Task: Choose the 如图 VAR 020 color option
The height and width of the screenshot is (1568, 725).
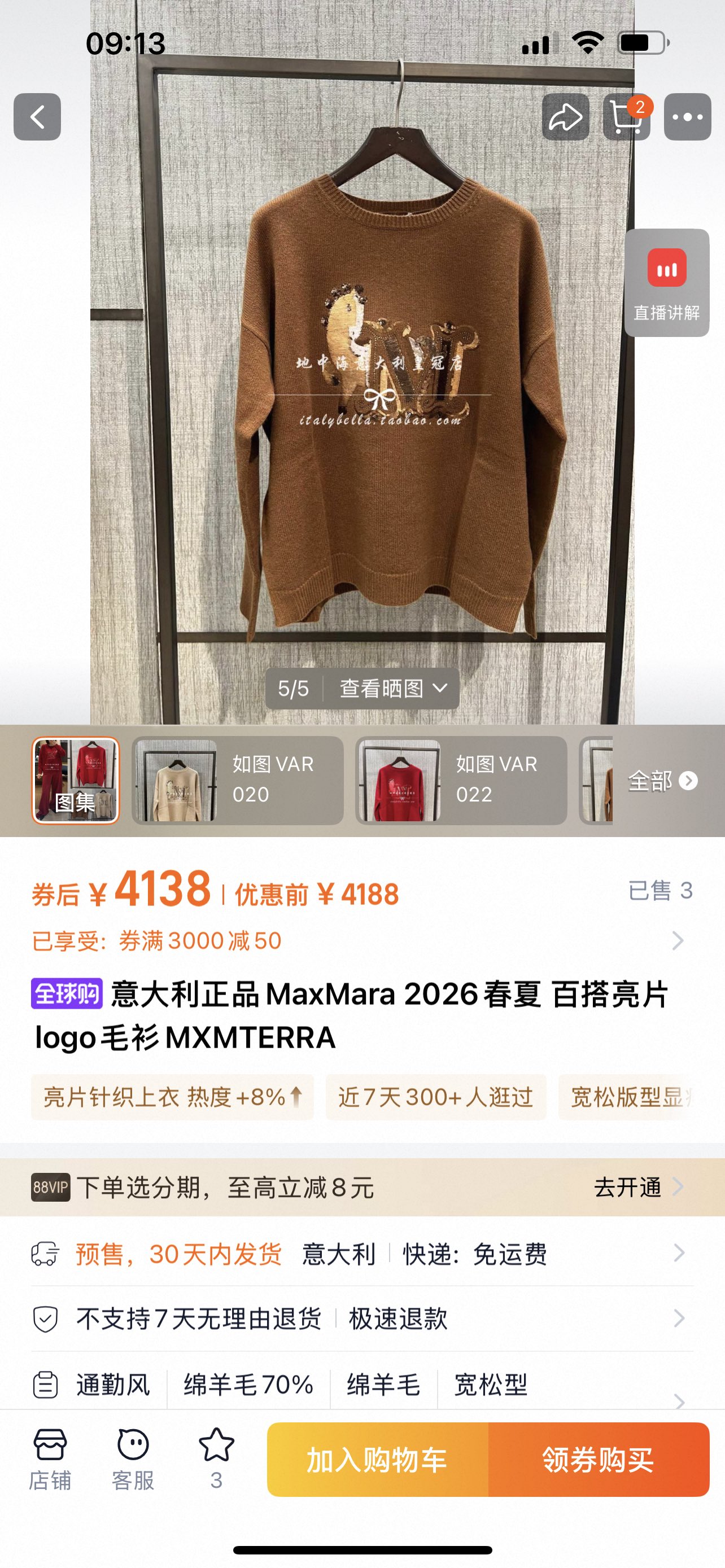Action: 237,781
